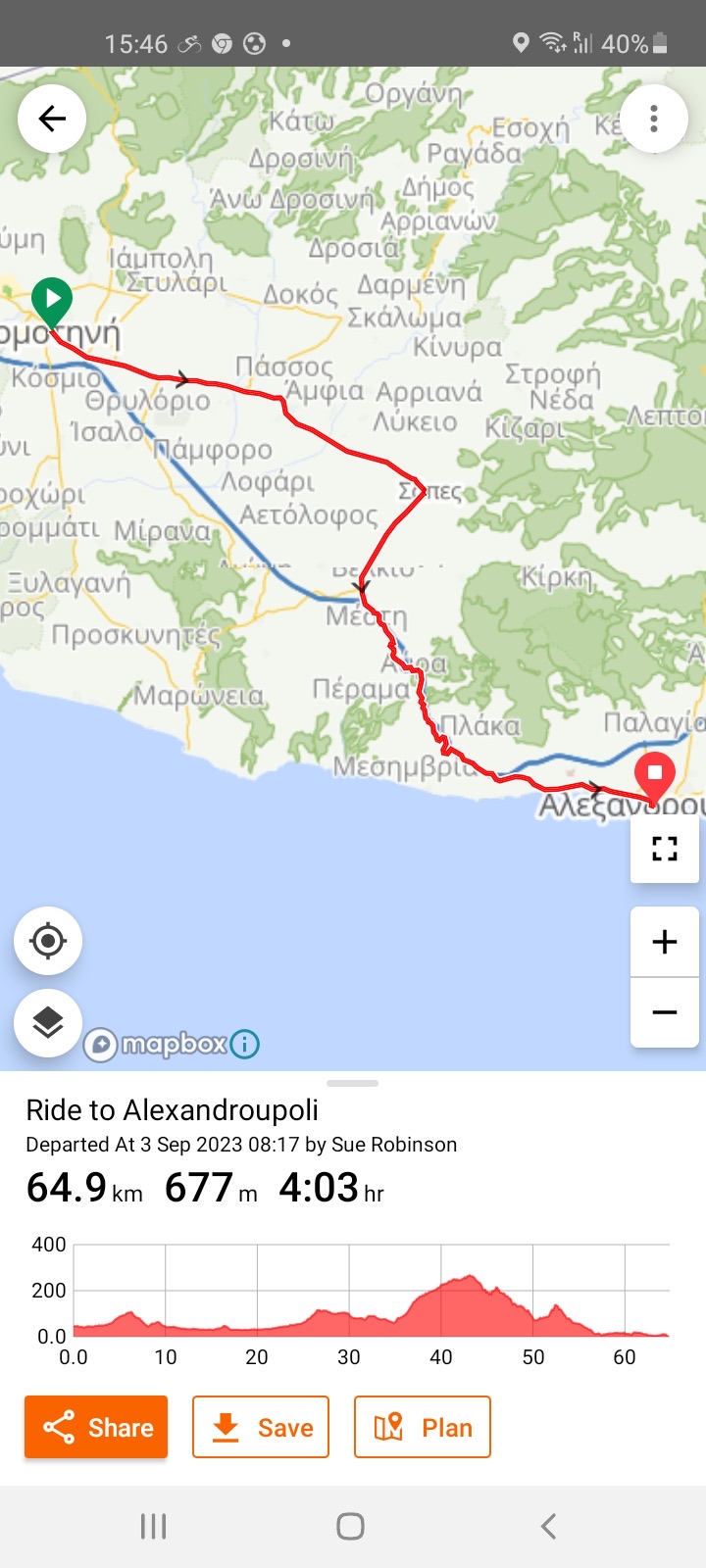The height and width of the screenshot is (1568, 706).
Task: Open Plan for this route
Action: pos(423,1427)
